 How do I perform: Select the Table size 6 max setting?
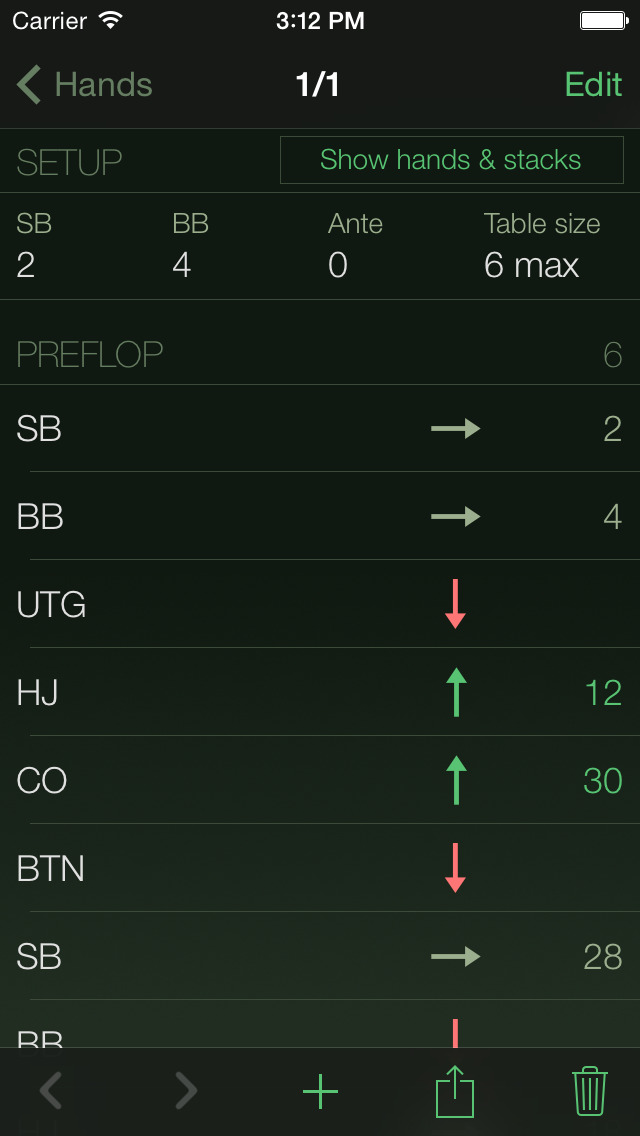pos(541,246)
